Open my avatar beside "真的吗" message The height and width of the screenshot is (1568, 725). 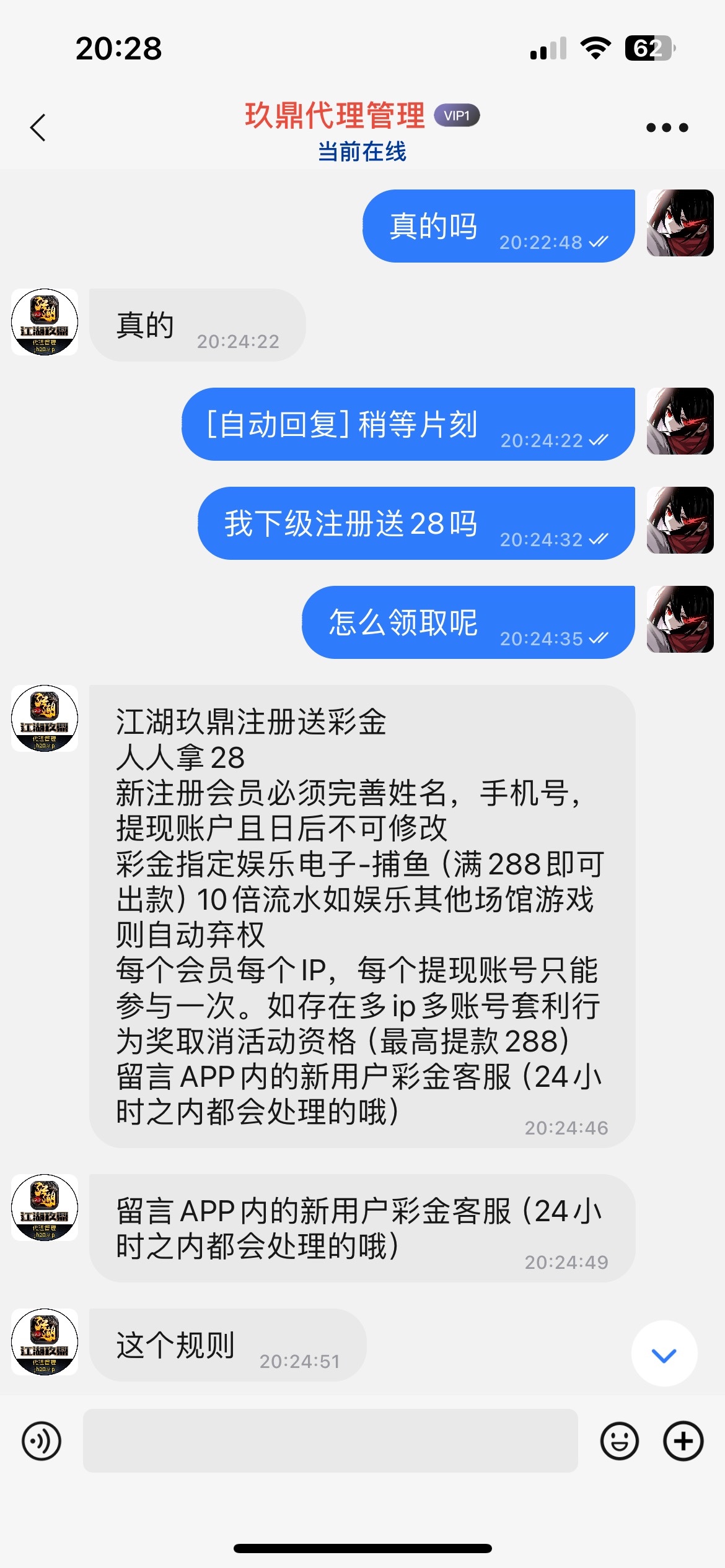680,223
